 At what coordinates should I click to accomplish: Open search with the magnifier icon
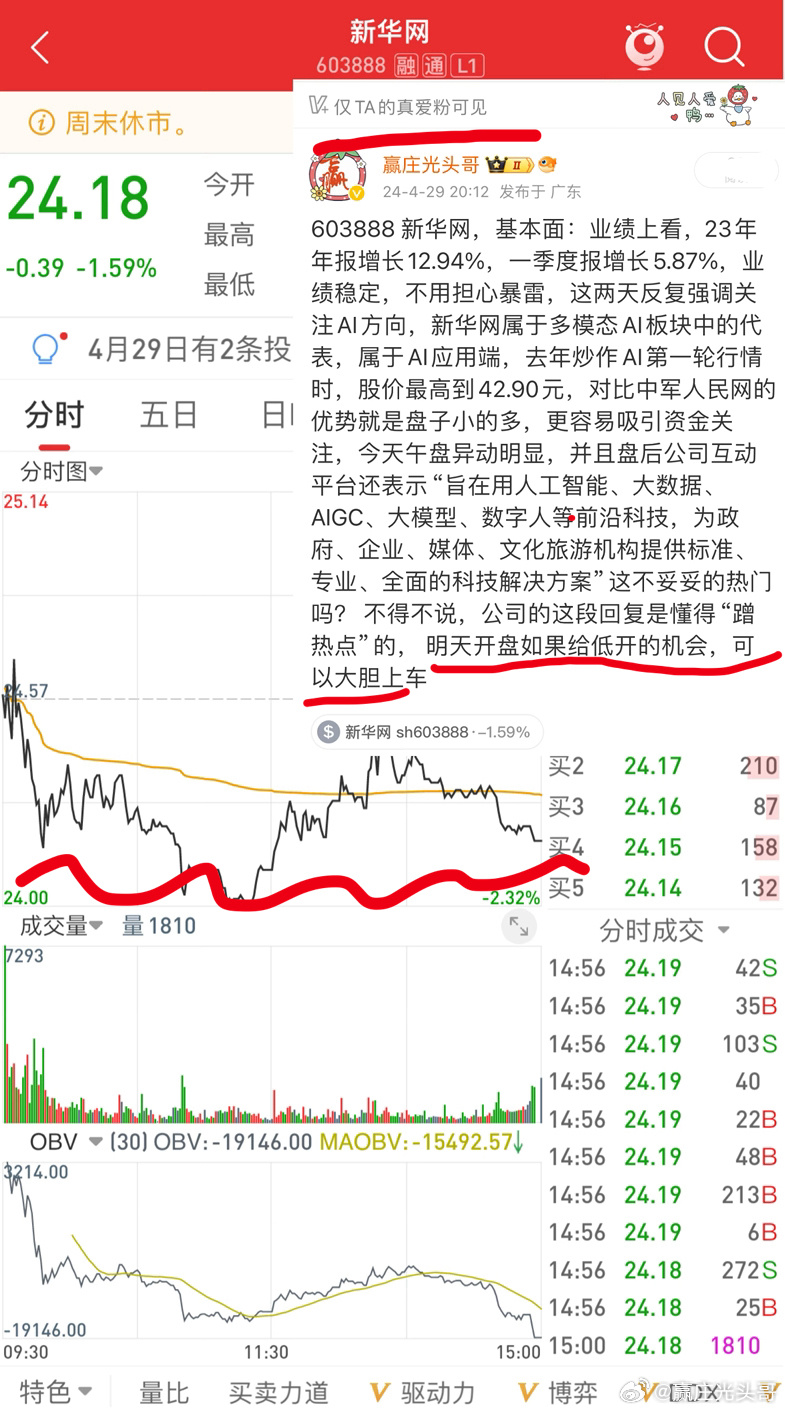[722, 45]
